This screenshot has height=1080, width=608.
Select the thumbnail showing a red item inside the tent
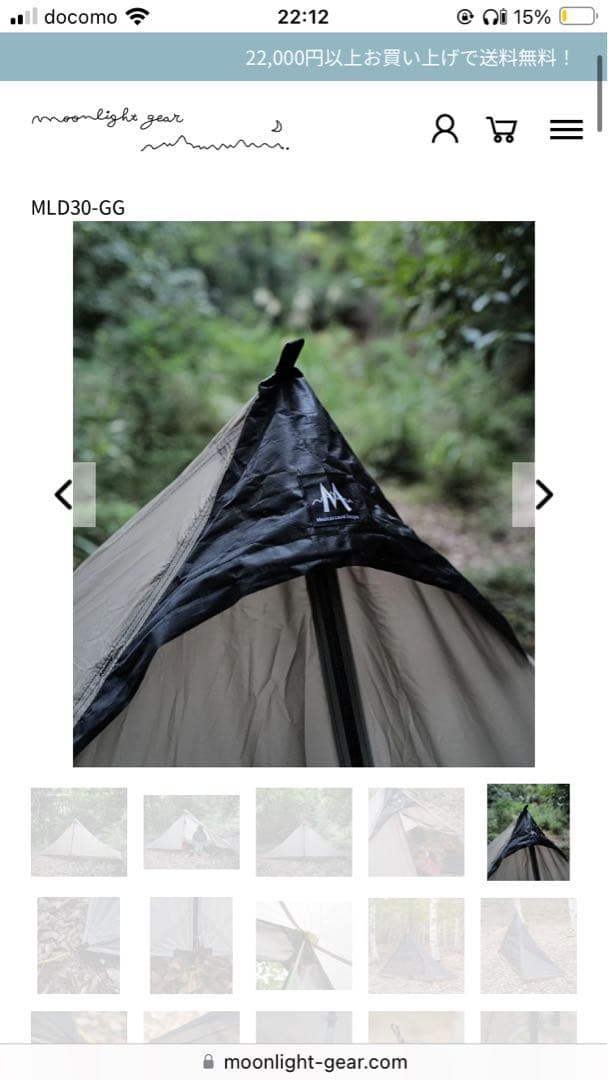point(416,832)
